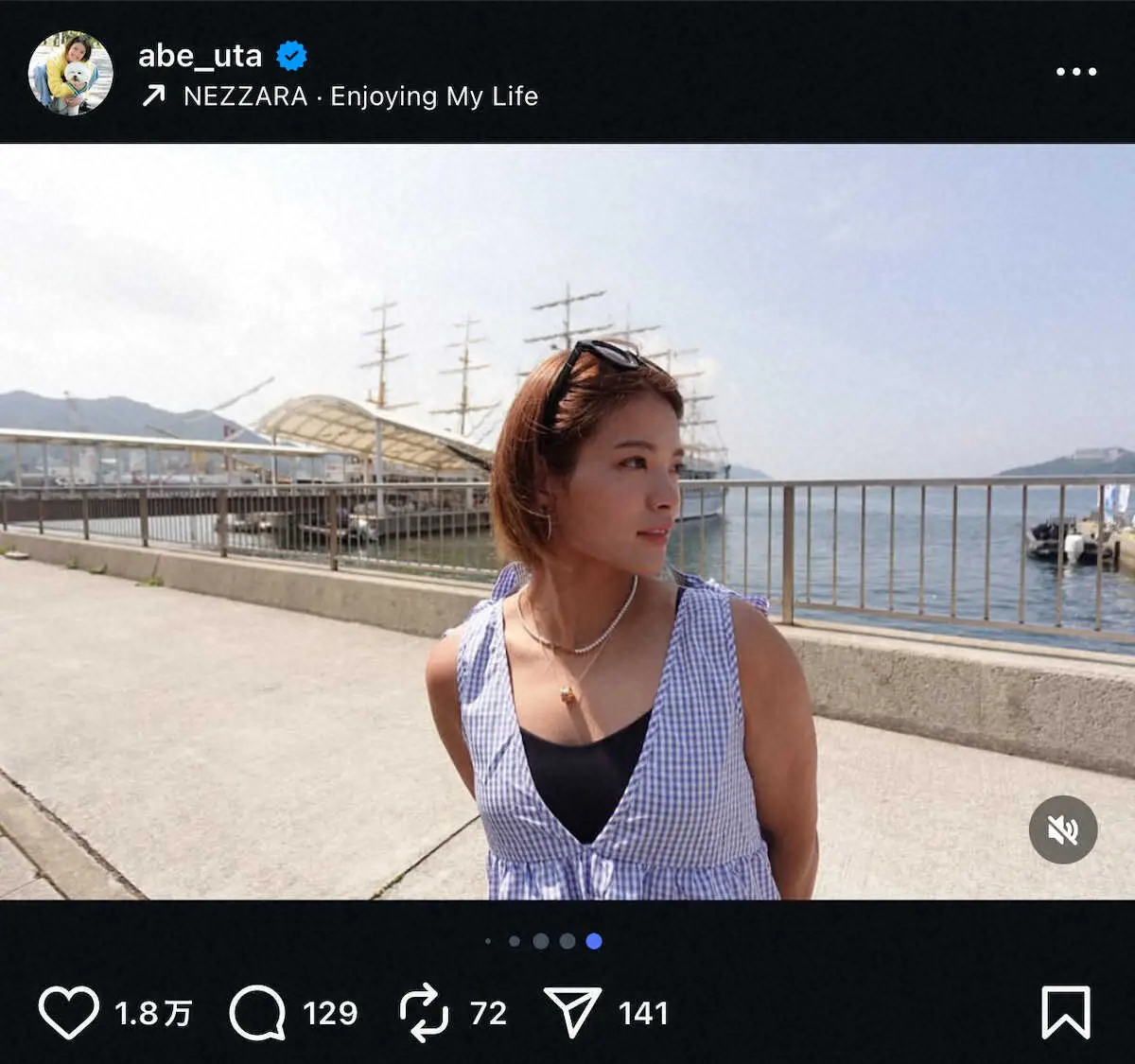The height and width of the screenshot is (1064, 1135).
Task: Open the abe_uta username link
Action: pos(200,56)
